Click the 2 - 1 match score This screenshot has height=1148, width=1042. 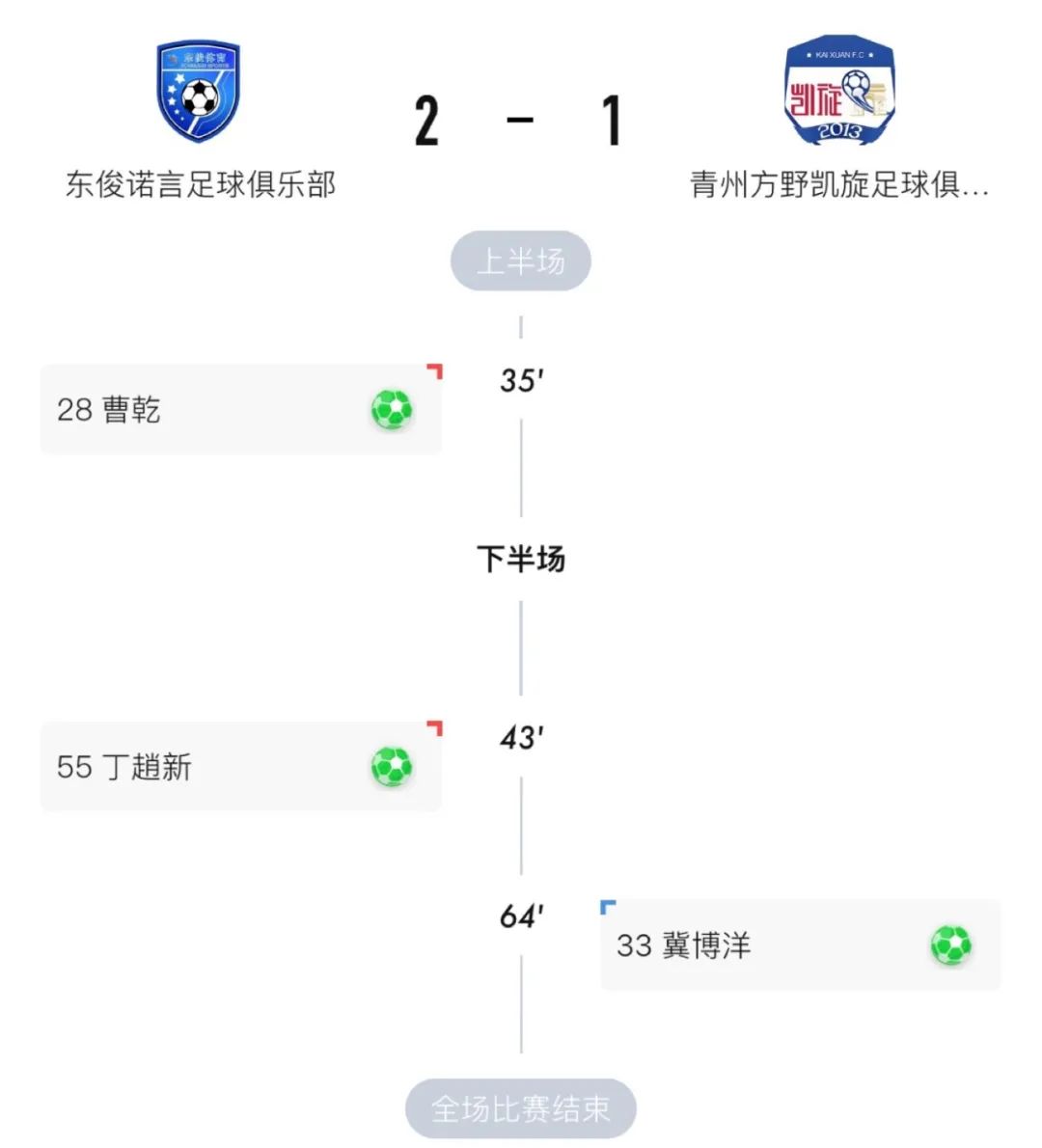pos(521,120)
